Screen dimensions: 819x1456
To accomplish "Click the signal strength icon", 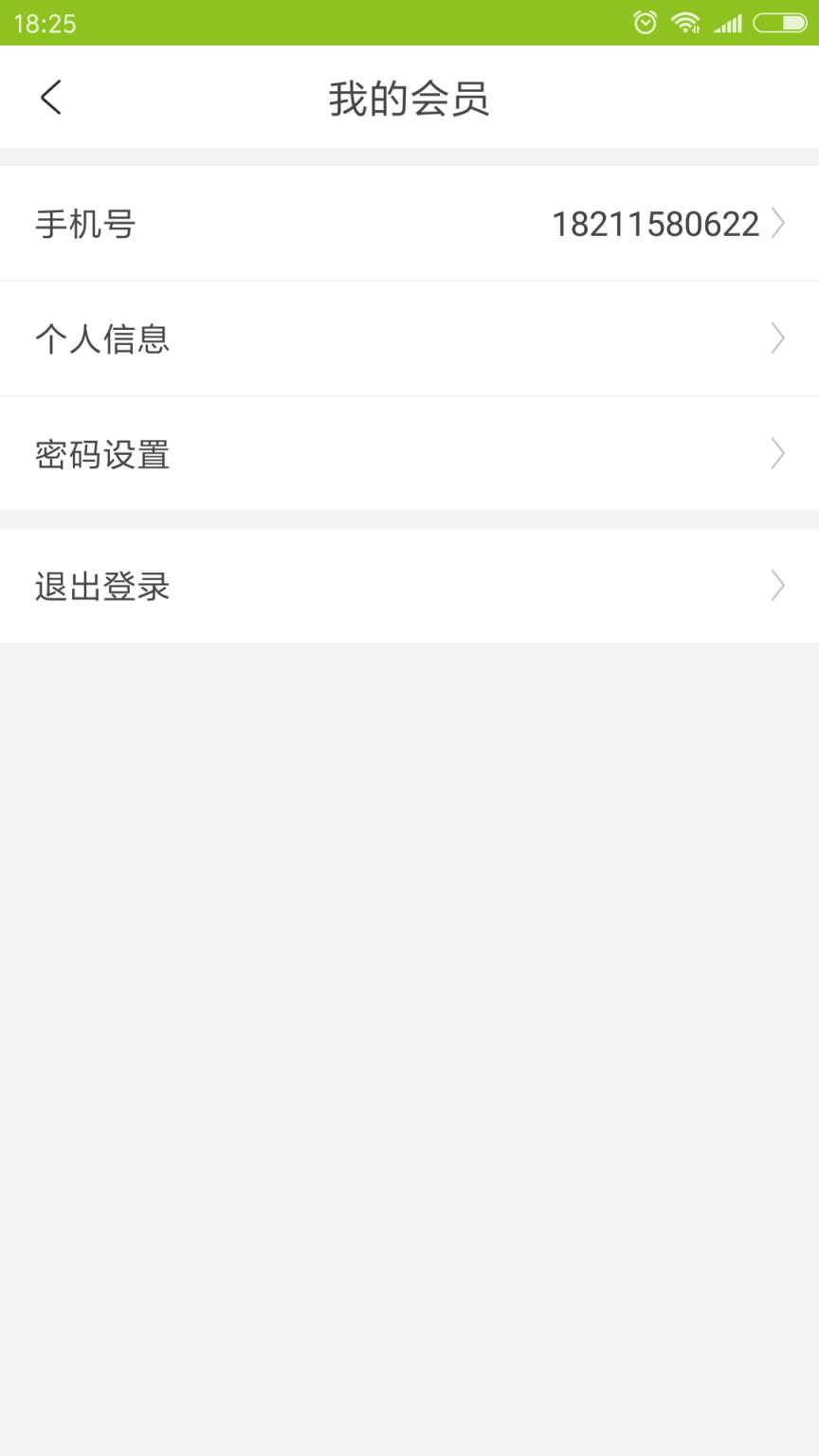I will (x=726, y=21).
